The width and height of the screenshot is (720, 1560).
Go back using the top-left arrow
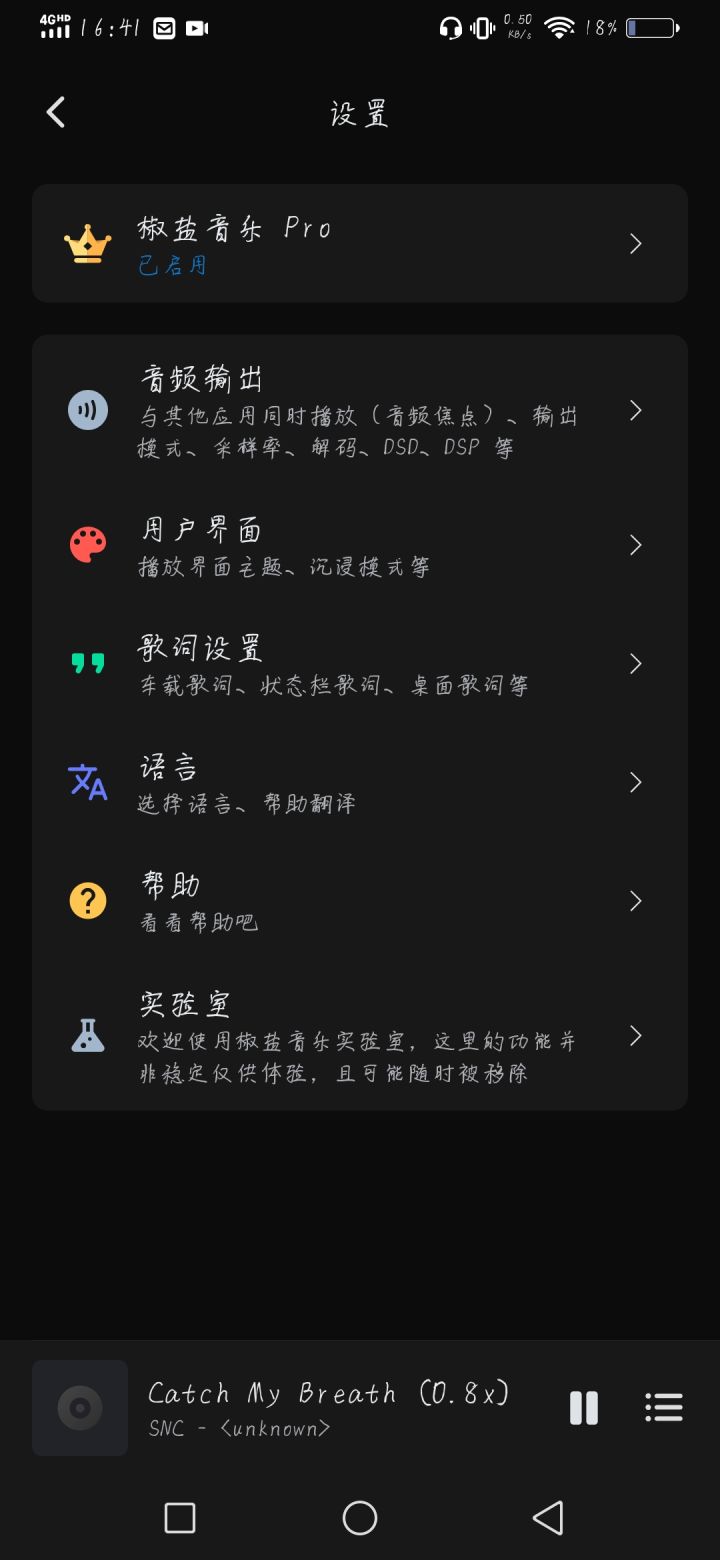pyautogui.click(x=55, y=112)
